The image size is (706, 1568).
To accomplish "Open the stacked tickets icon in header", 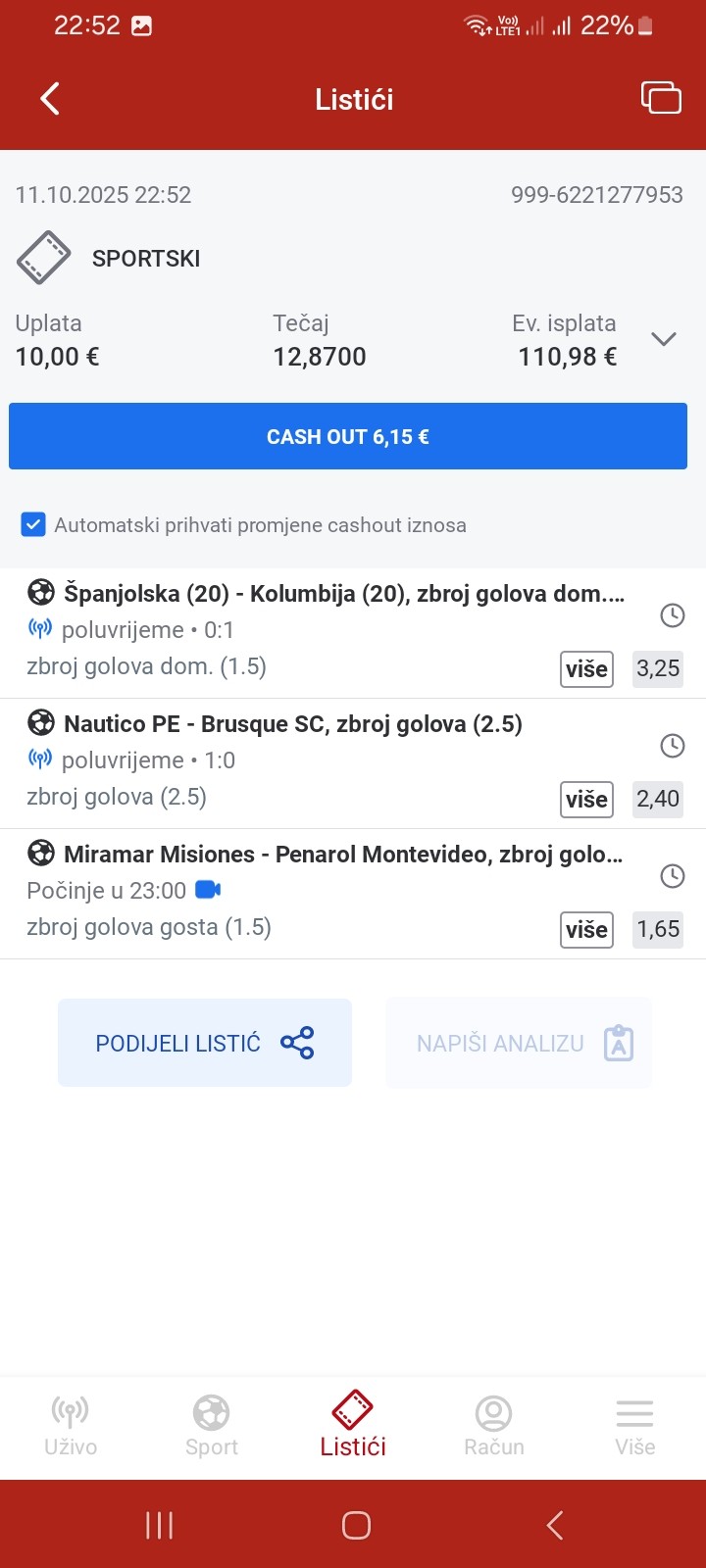I will click(661, 98).
